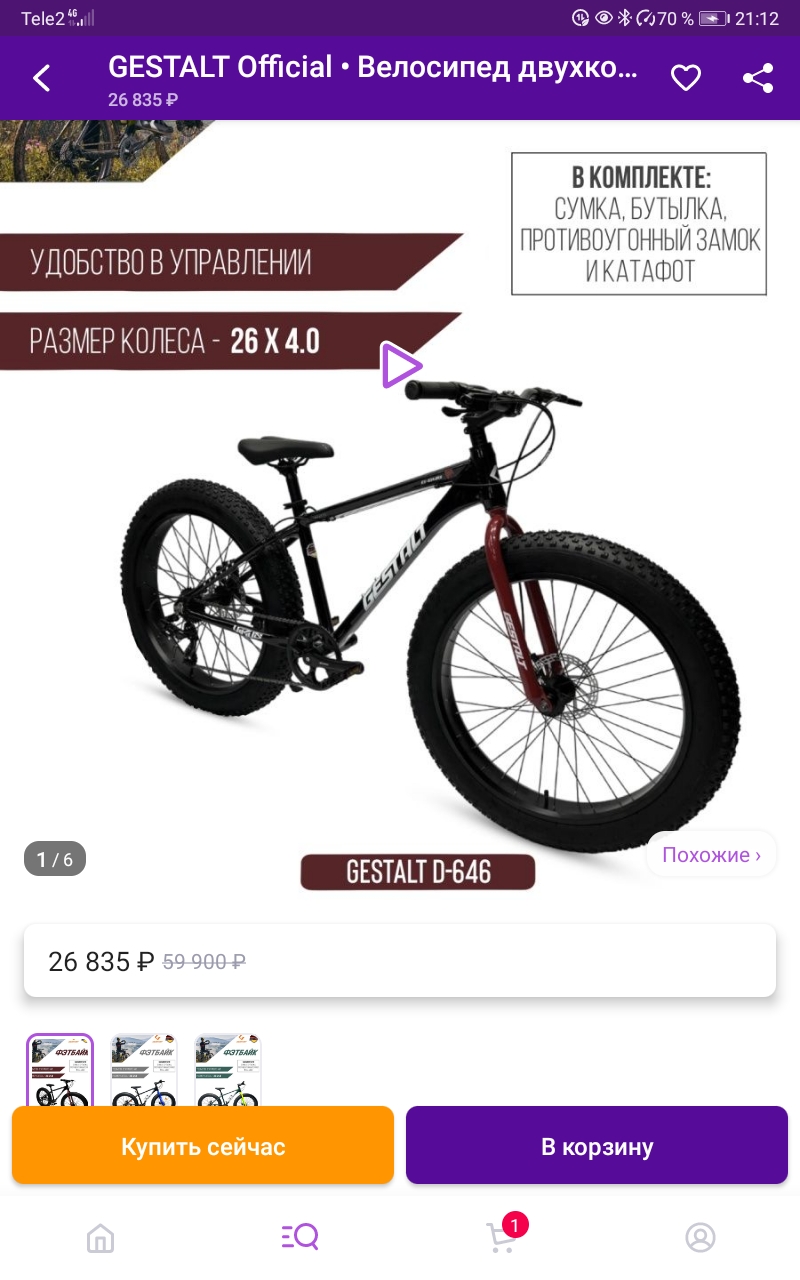Open the profile tab

click(700, 1238)
